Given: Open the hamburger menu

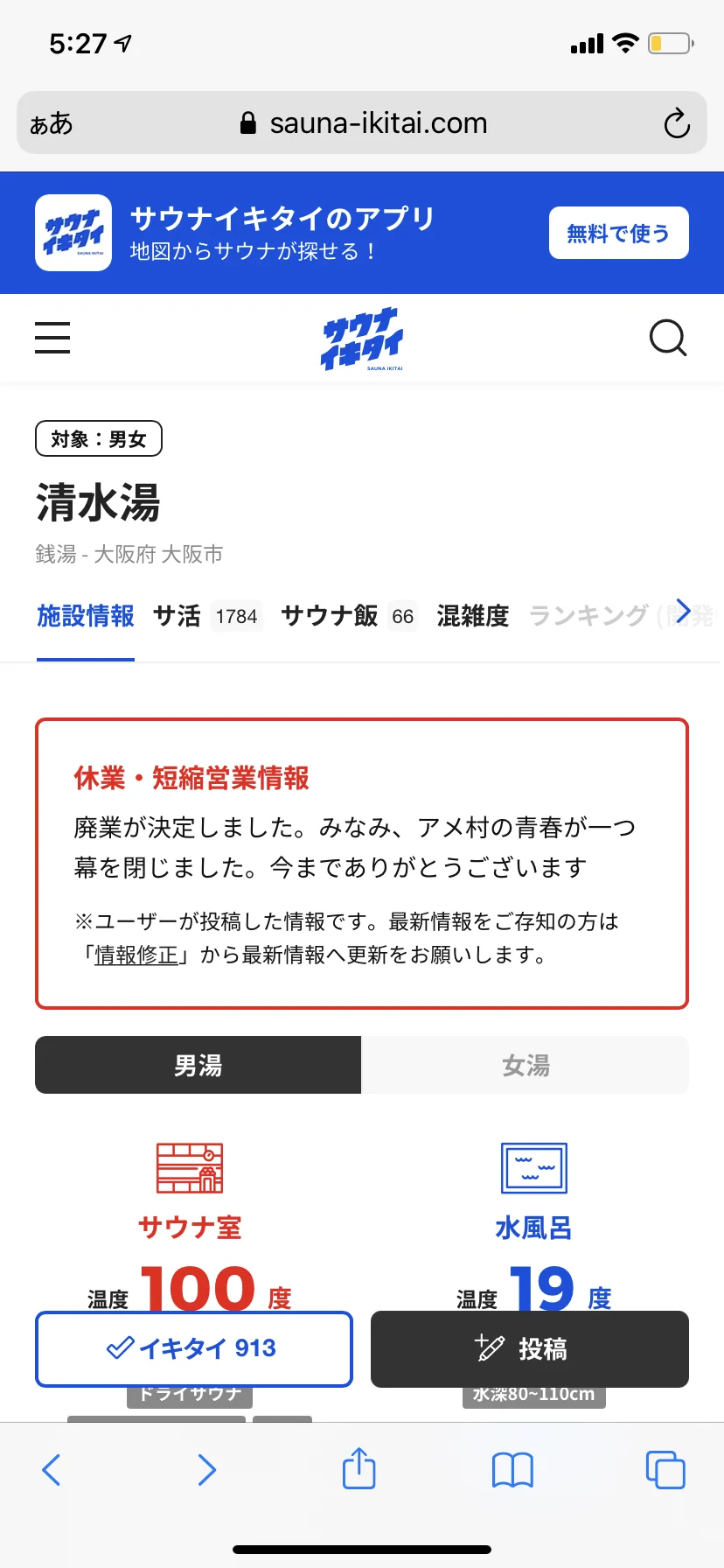Looking at the screenshot, I should (x=52, y=337).
